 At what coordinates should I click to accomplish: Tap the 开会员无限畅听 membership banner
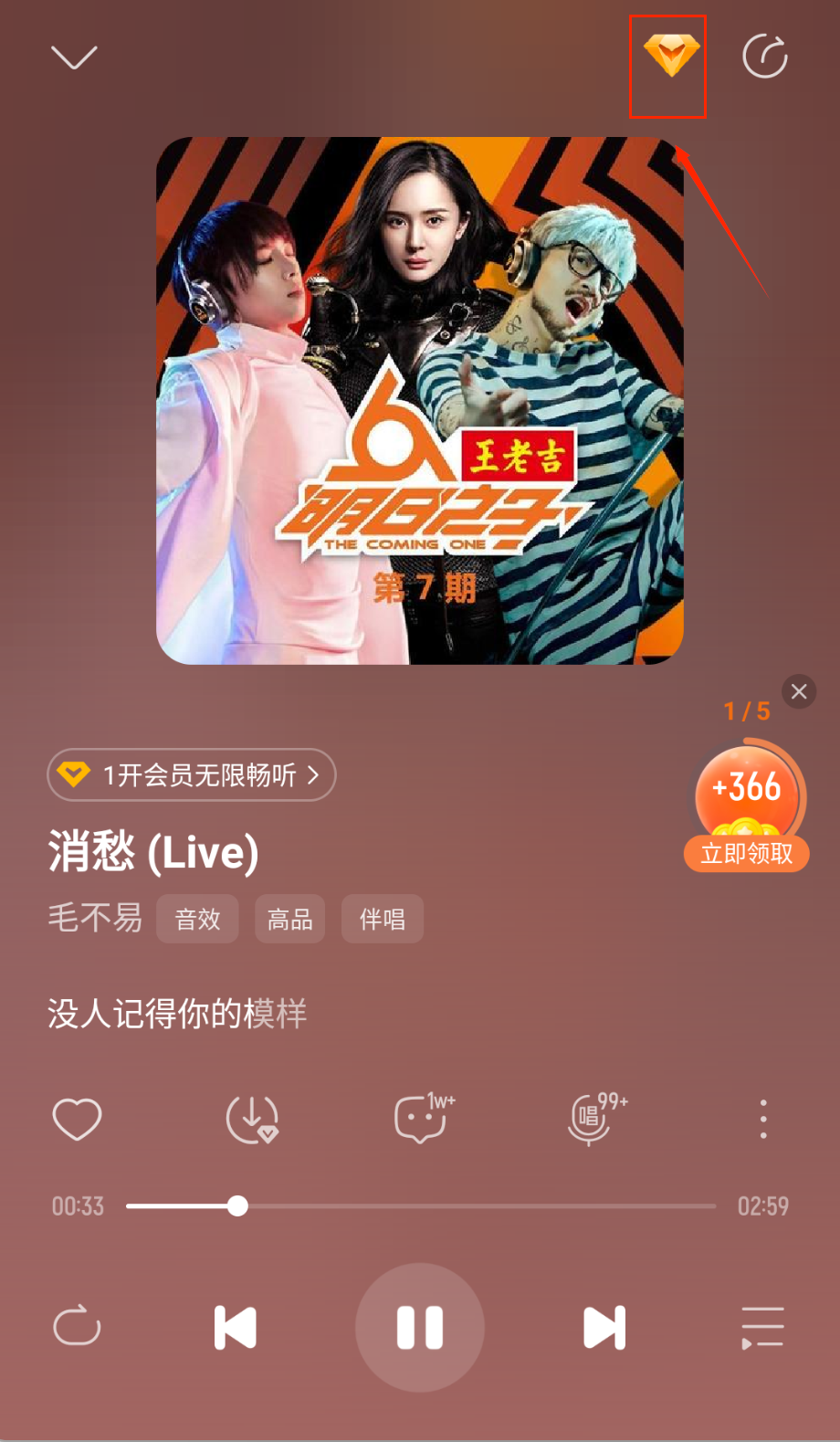[x=192, y=775]
